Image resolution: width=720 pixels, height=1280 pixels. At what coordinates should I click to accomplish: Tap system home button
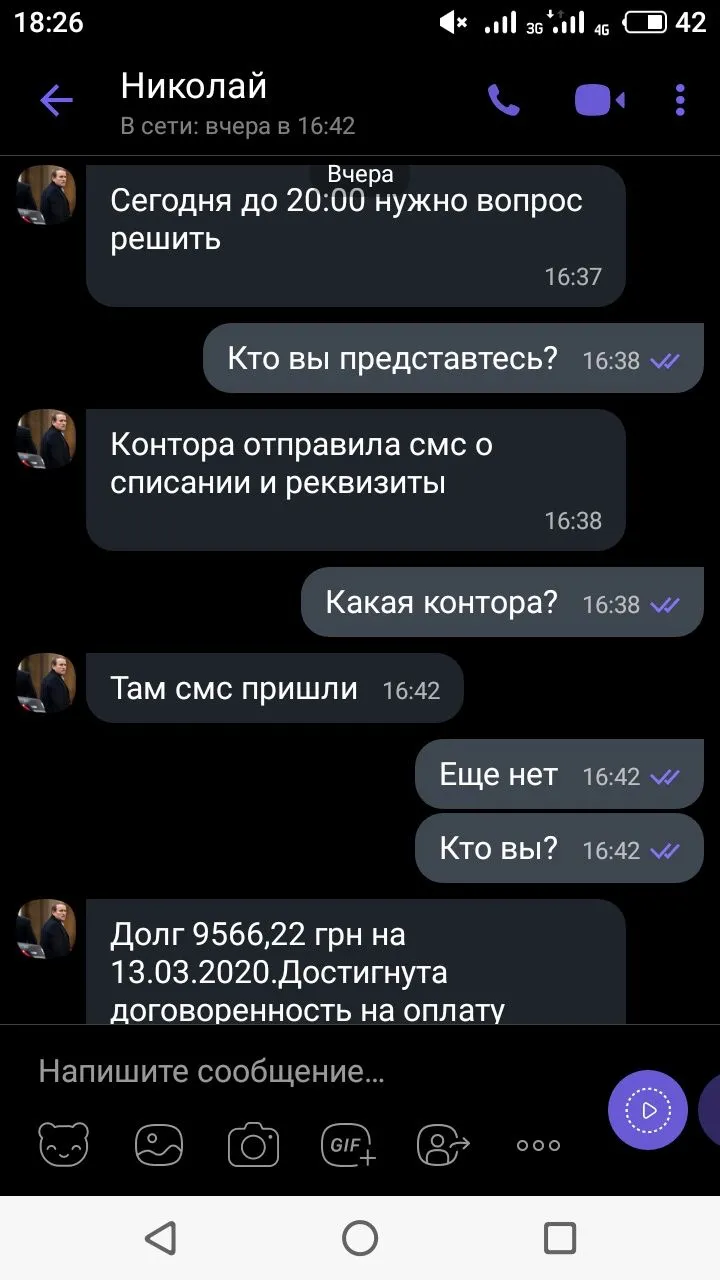[x=360, y=1238]
